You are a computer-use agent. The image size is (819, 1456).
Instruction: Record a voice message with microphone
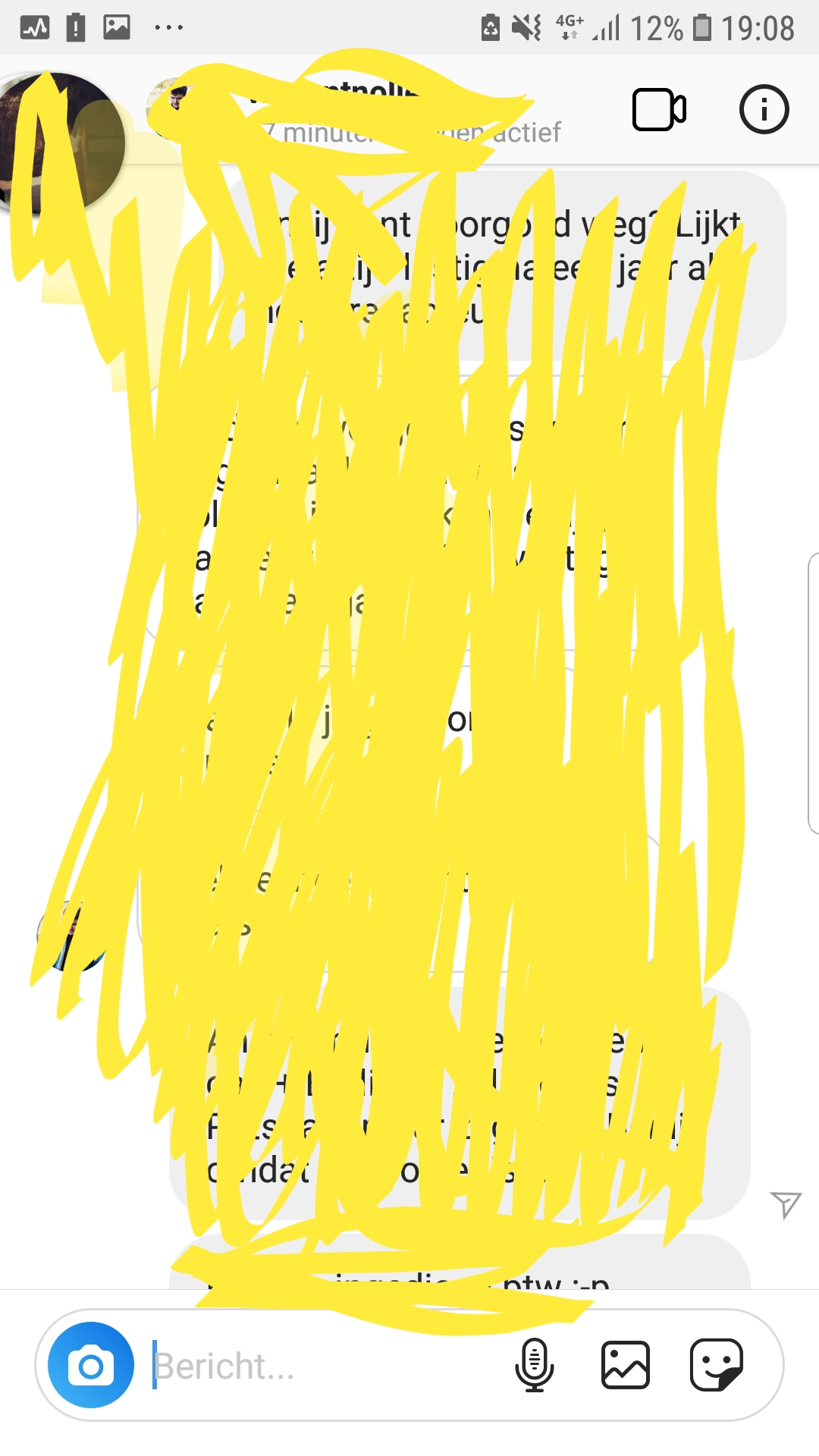tap(535, 1365)
